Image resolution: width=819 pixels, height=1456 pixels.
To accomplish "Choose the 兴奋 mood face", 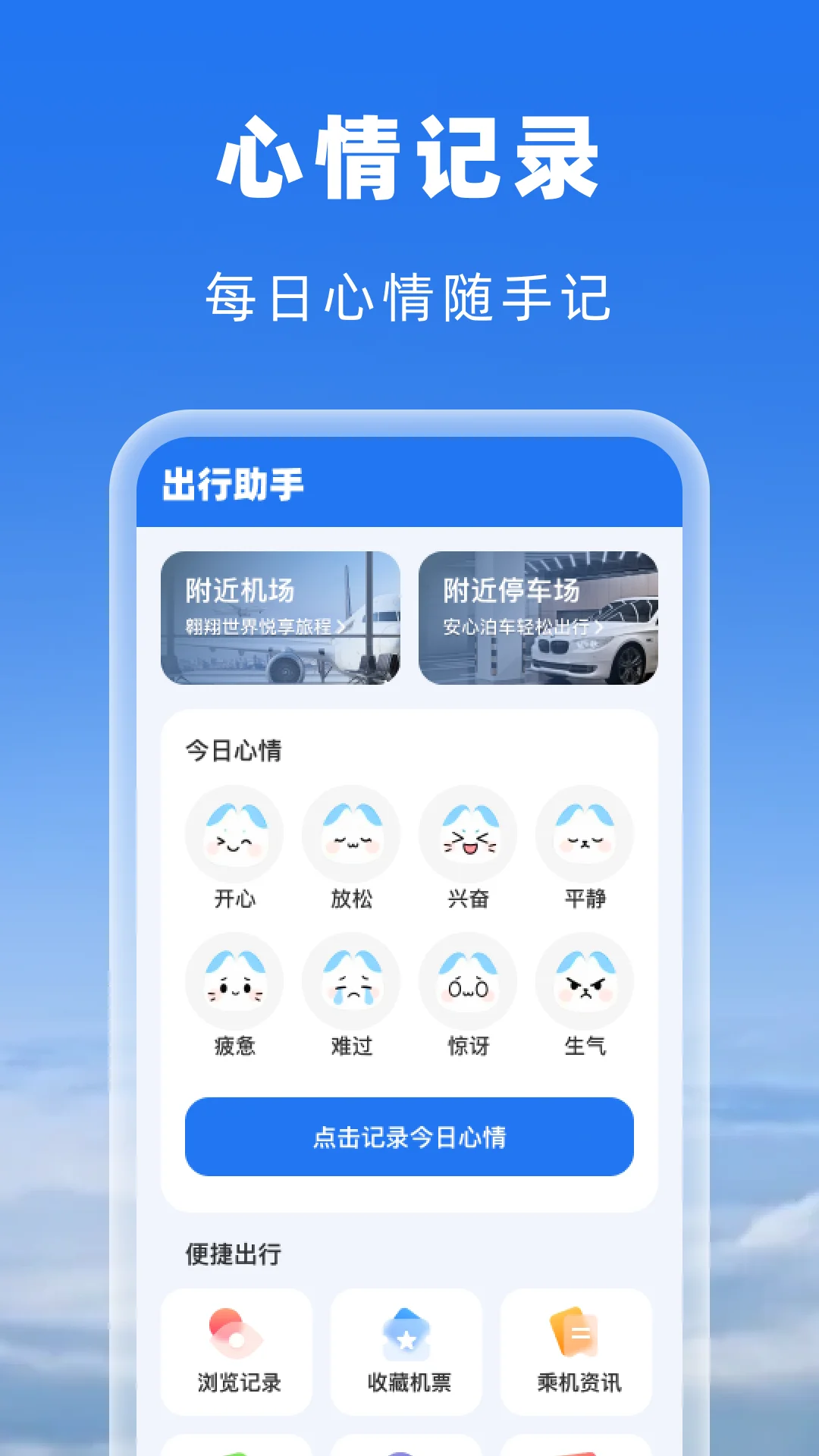I will (x=467, y=834).
